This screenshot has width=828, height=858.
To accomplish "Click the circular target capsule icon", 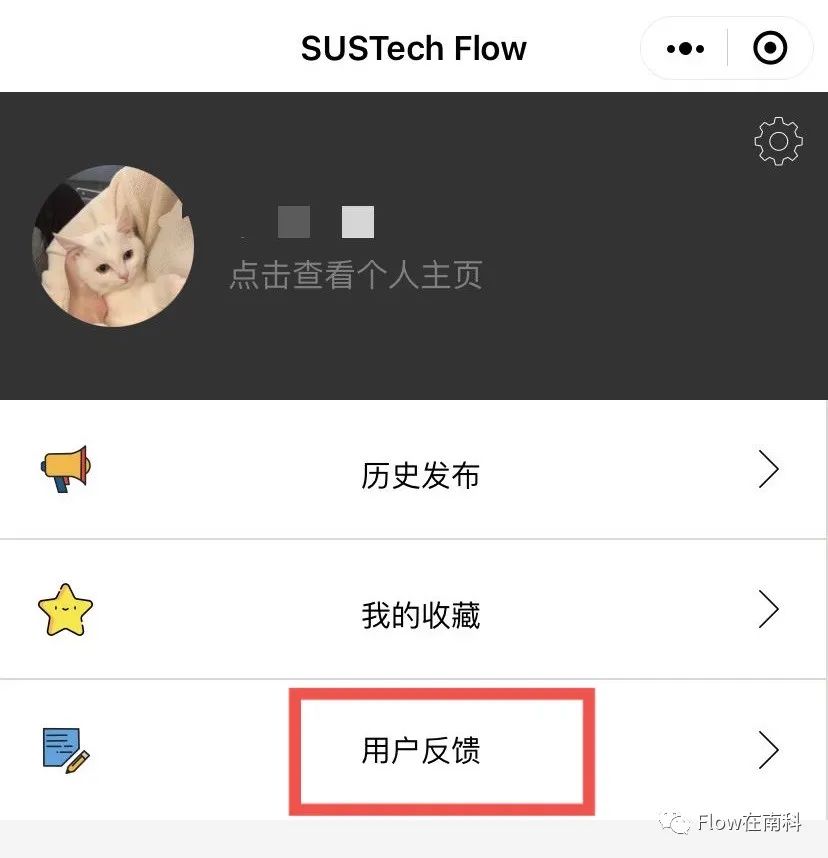I will (x=770, y=47).
